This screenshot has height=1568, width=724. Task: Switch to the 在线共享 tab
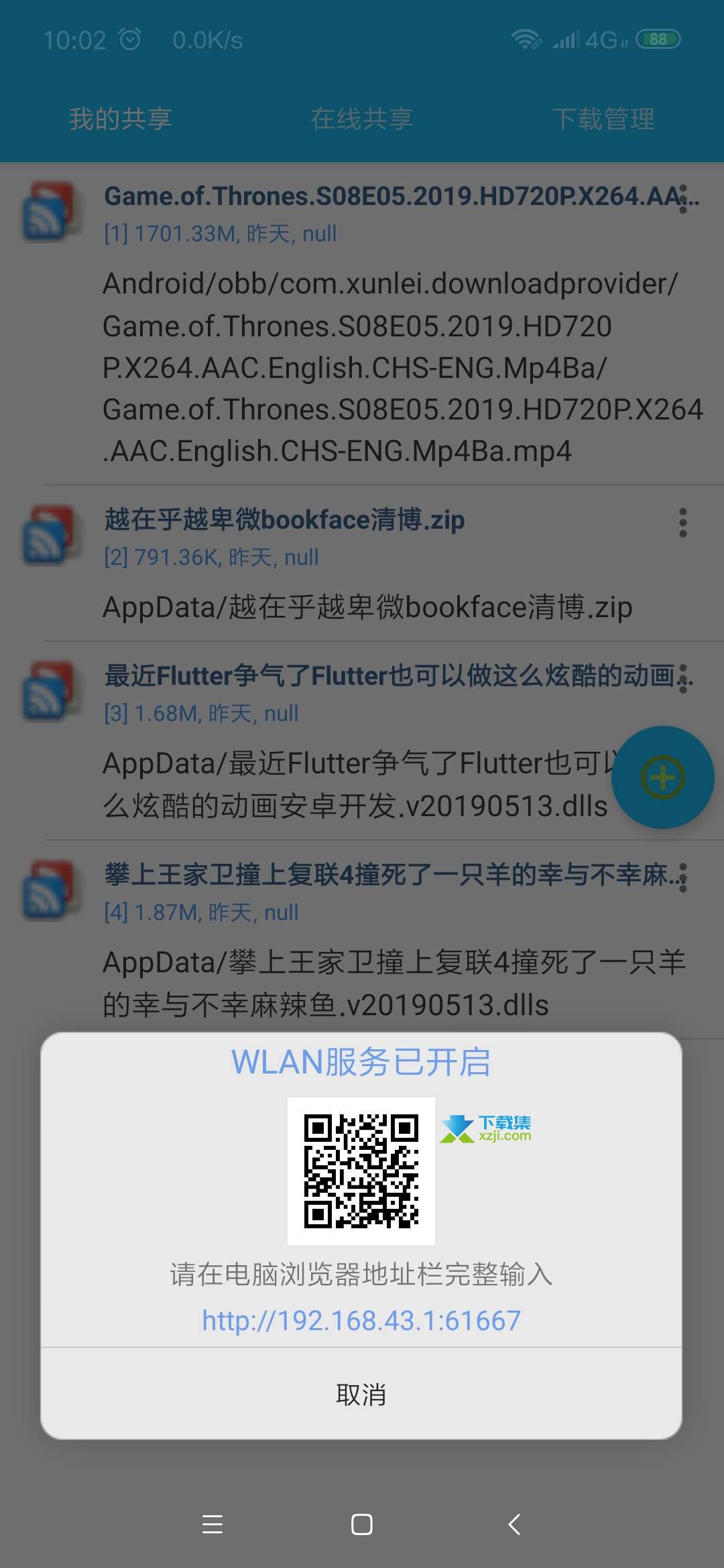[362, 119]
